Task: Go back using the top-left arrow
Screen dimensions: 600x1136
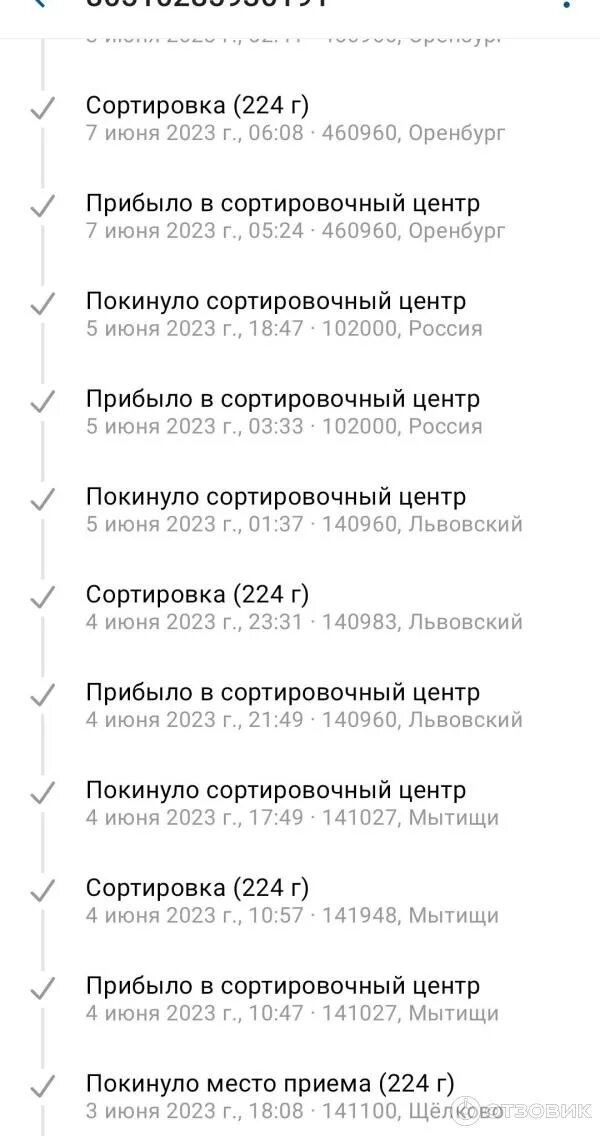Action: [40, 3]
